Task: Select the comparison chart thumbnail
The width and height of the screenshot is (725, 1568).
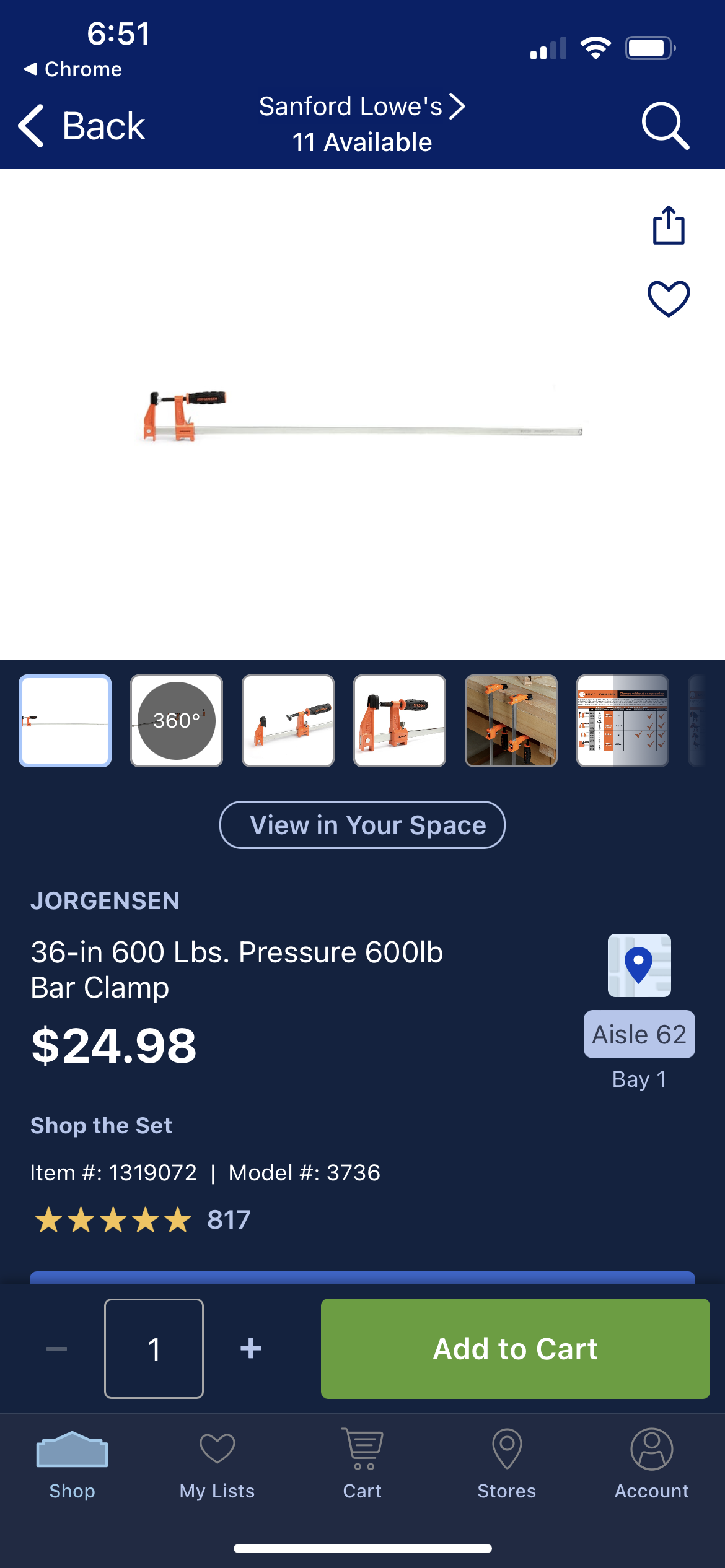Action: pos(623,721)
